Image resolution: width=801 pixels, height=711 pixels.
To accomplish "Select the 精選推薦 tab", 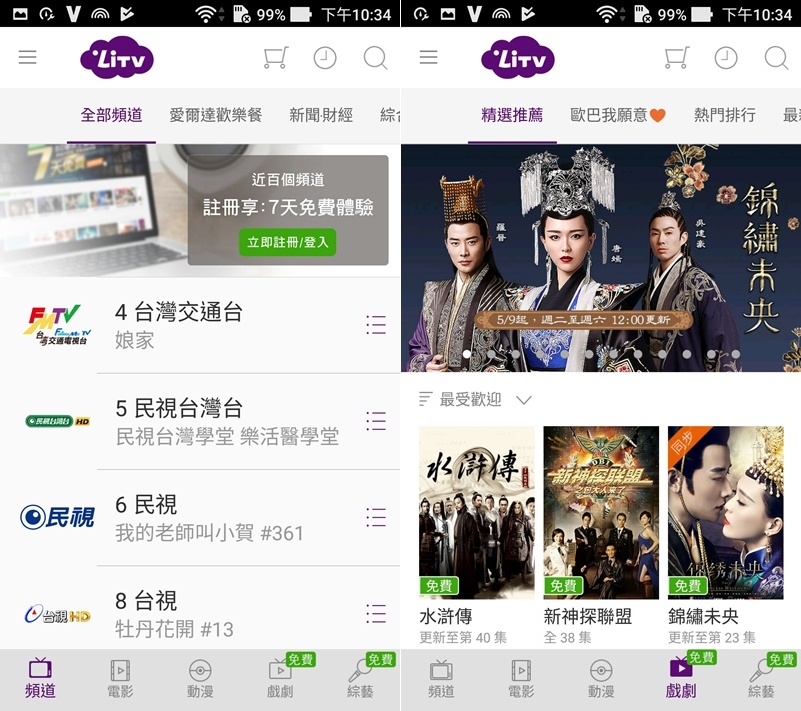I will tap(512, 115).
